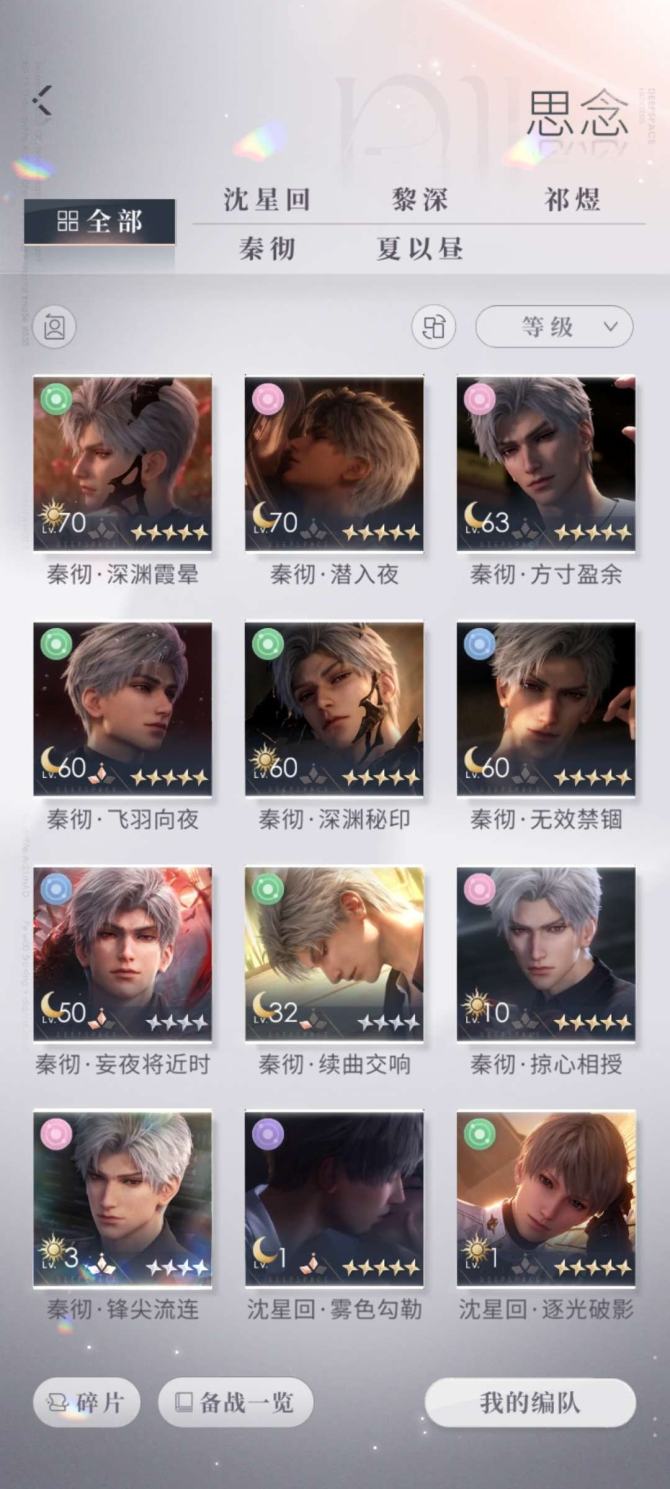Image resolution: width=670 pixels, height=1489 pixels.
Task: Open the card 秦彻·续曲交响
Action: (x=334, y=954)
